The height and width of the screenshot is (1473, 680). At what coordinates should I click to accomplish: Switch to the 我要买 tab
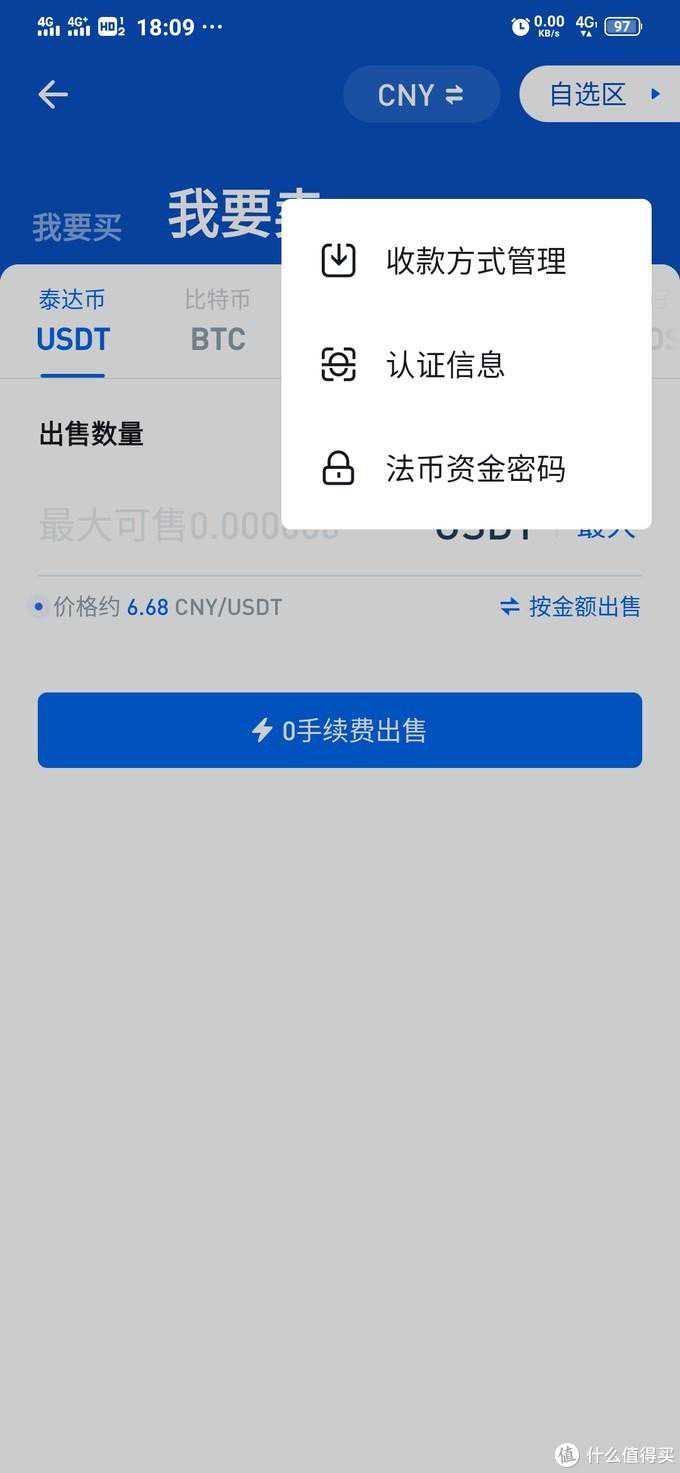tap(77, 227)
